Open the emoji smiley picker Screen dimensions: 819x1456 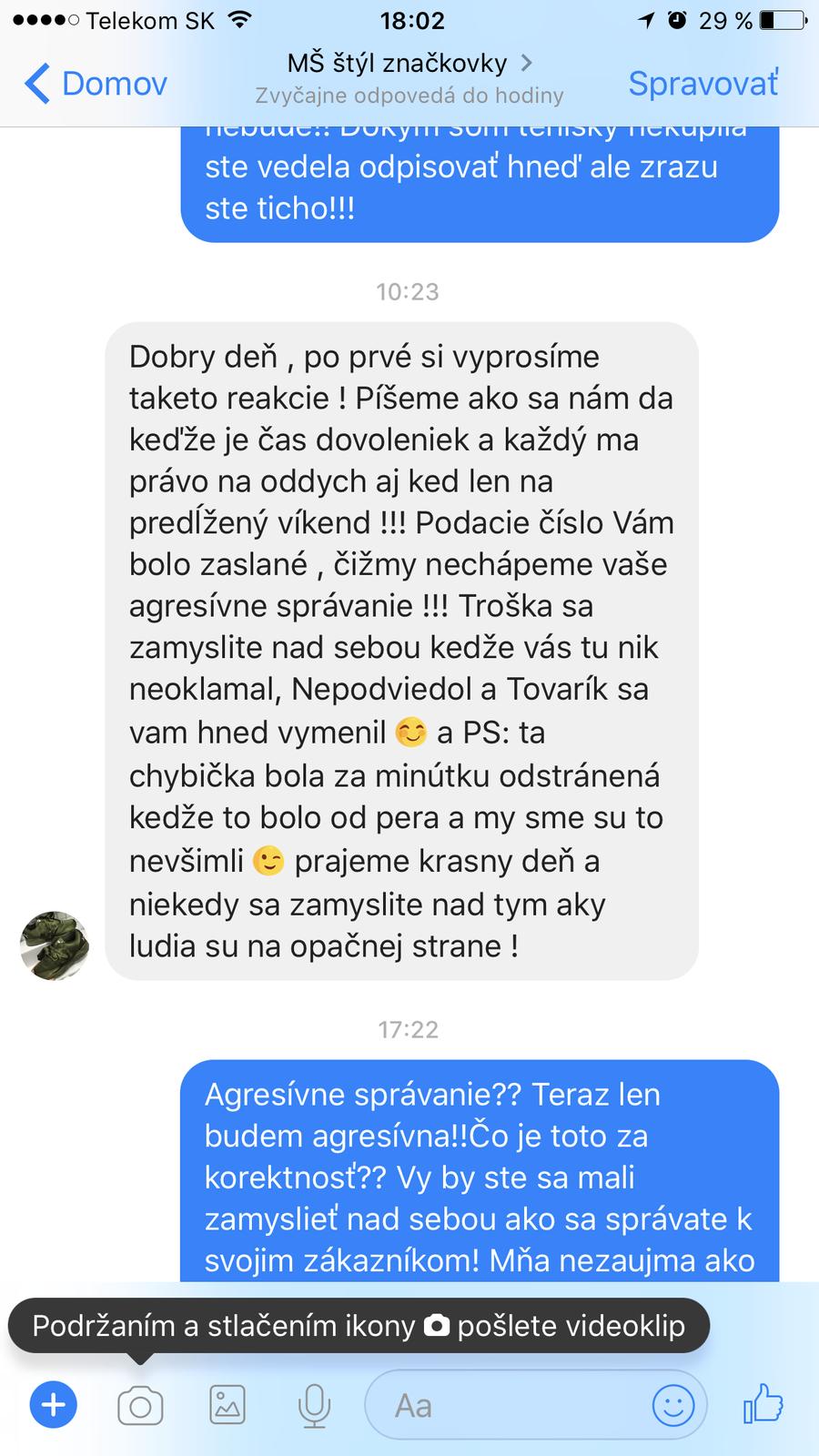(x=673, y=1406)
